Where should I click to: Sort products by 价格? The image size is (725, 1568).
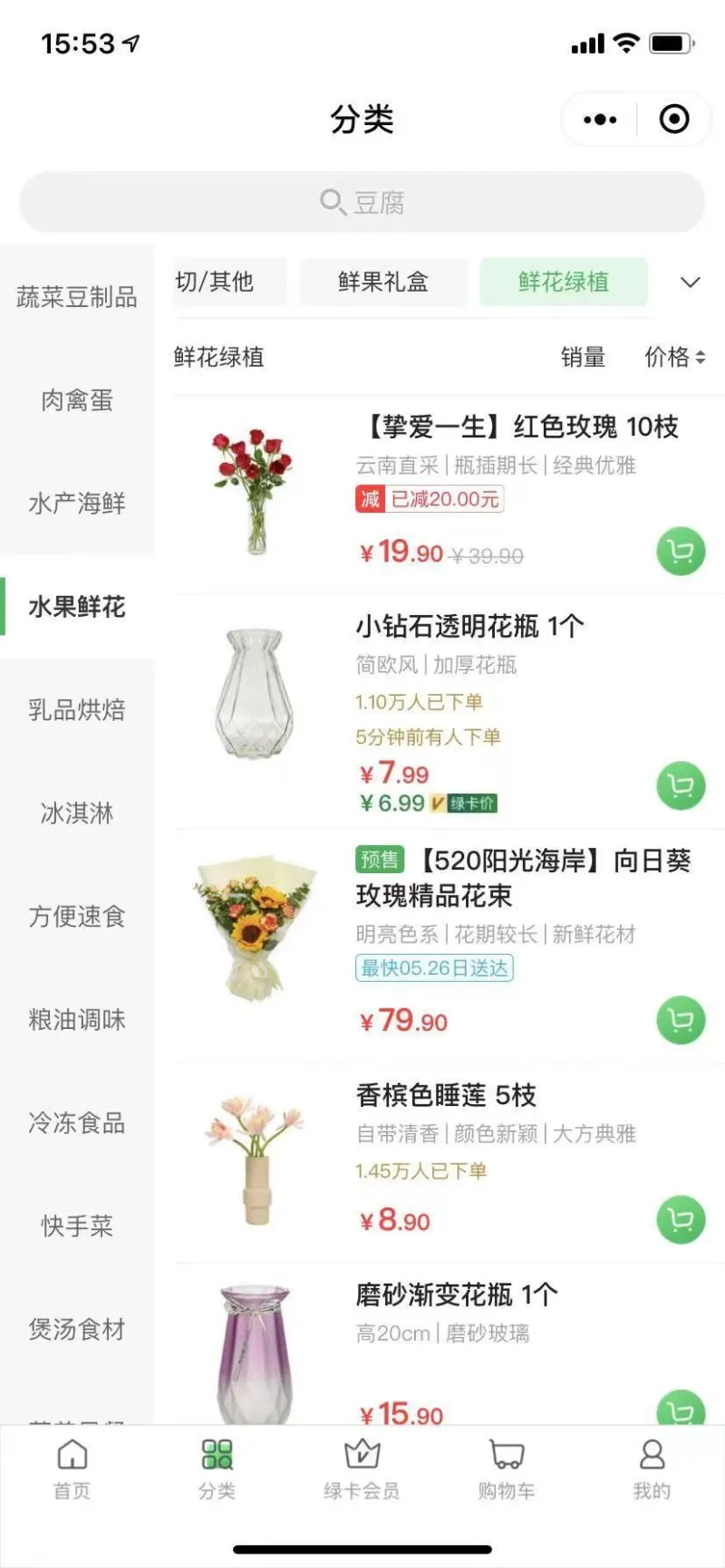click(673, 357)
